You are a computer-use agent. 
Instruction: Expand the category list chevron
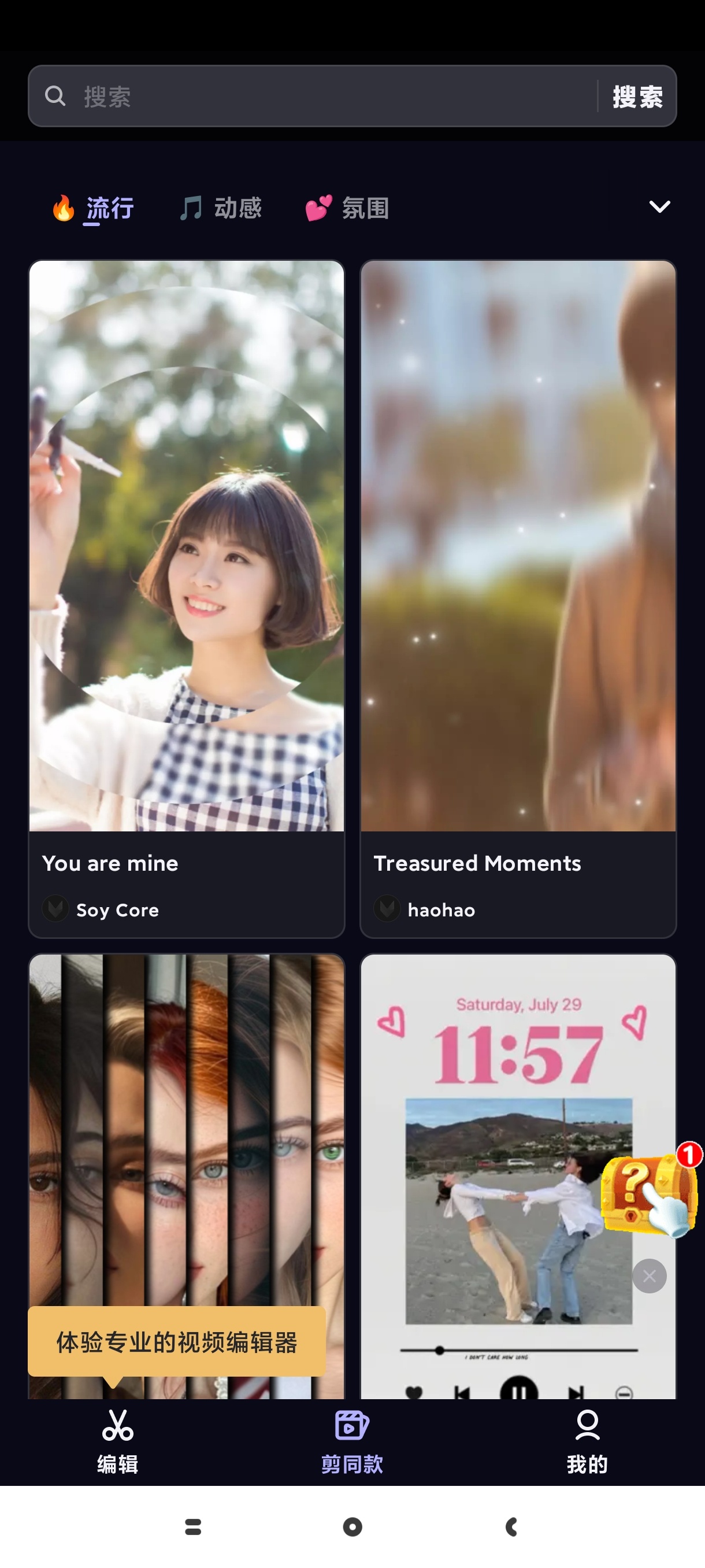click(659, 207)
